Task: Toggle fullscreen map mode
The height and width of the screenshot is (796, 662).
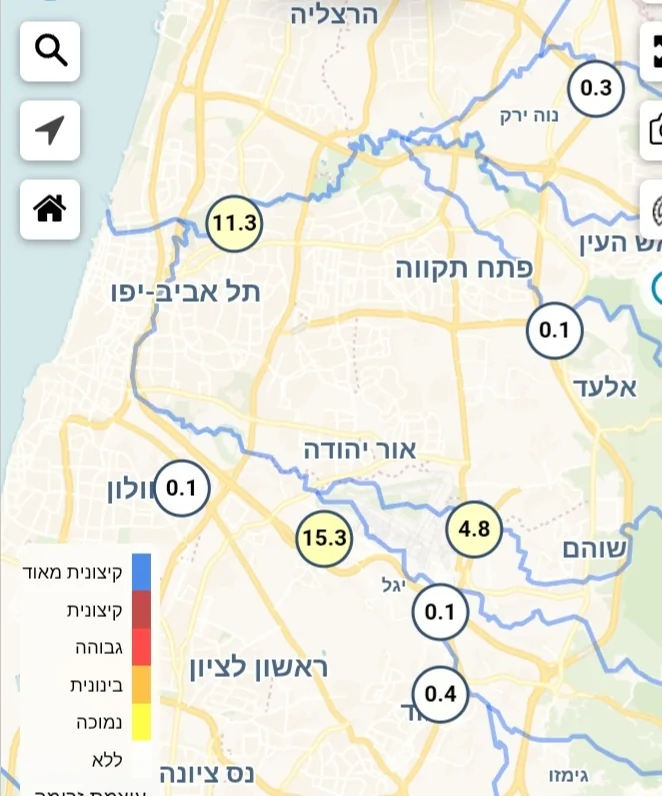Action: (x=654, y=50)
